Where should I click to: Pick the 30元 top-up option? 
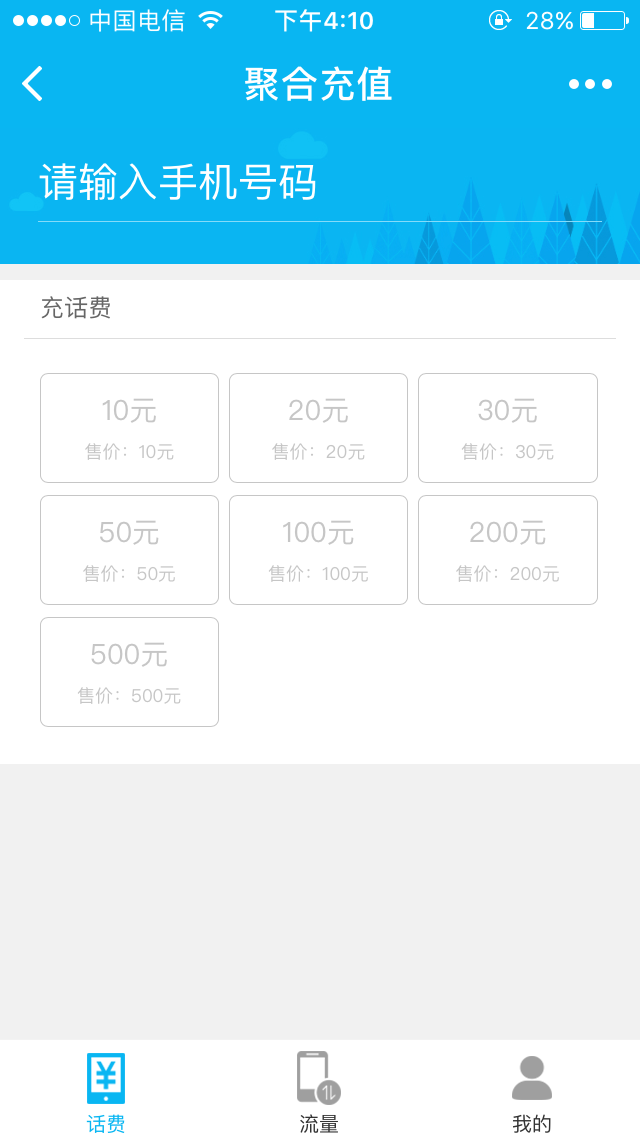point(508,428)
